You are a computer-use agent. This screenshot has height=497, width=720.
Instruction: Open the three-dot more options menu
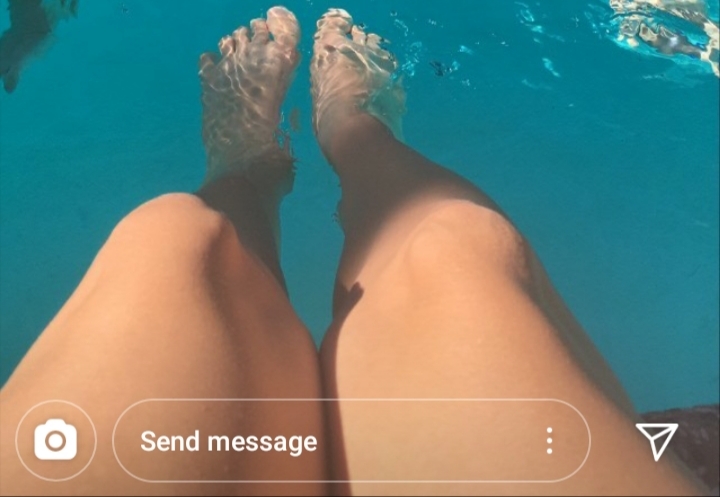click(x=549, y=441)
